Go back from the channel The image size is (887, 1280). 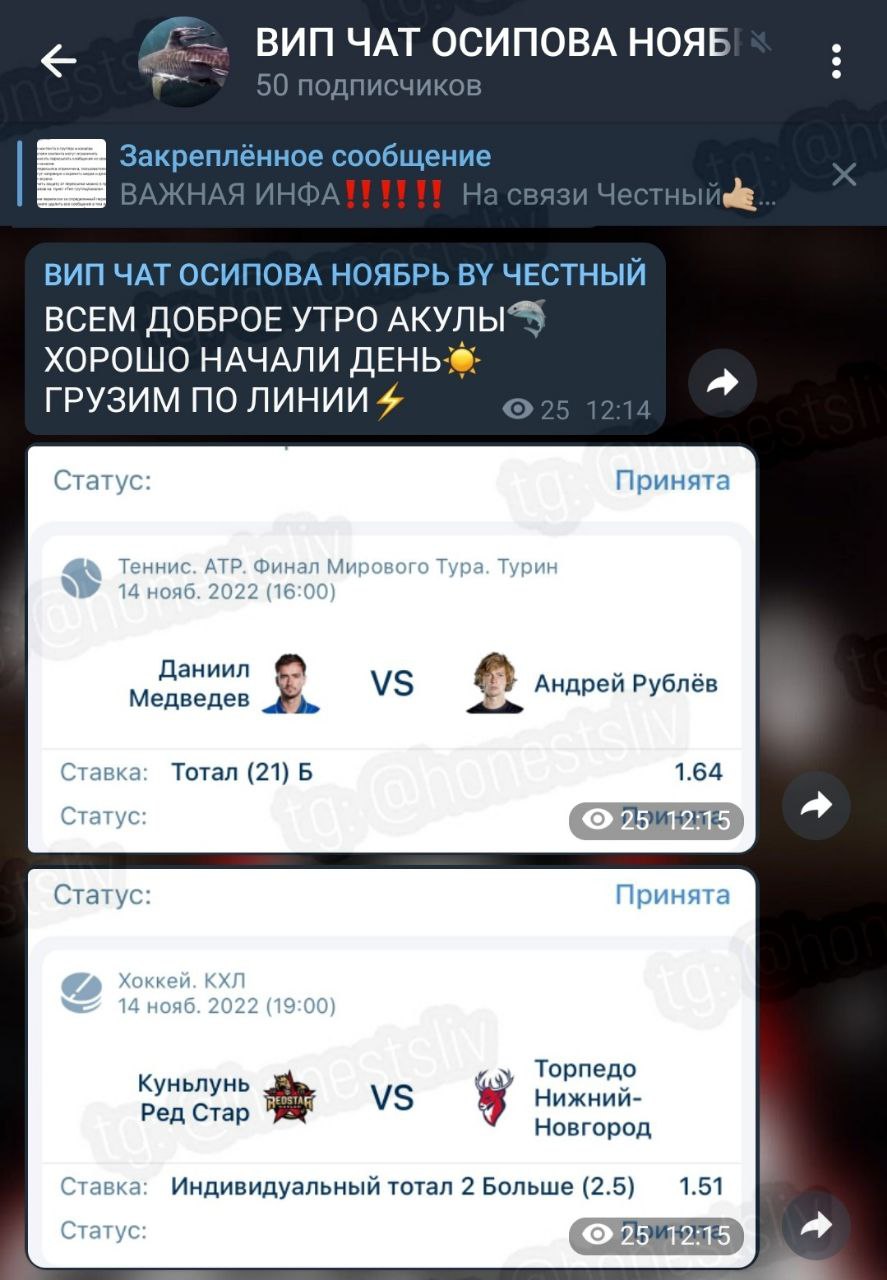point(58,62)
